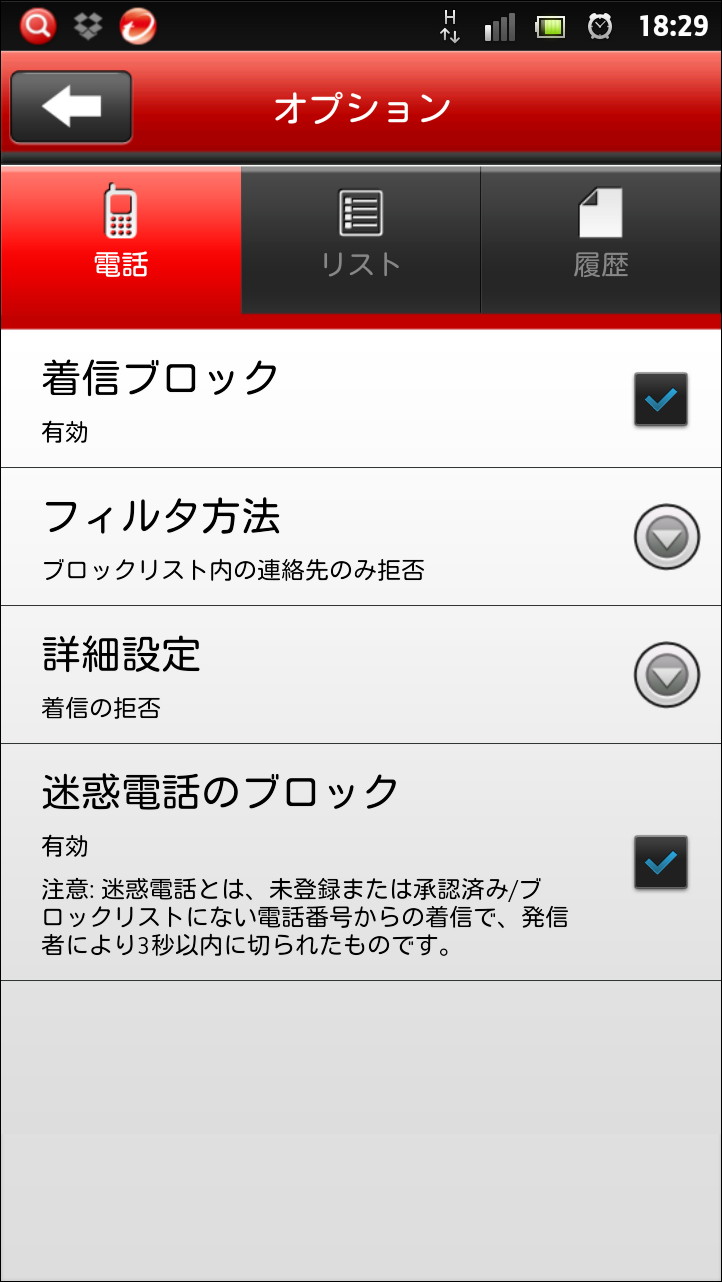Select the phone icon on the 電話 tab

point(120,213)
